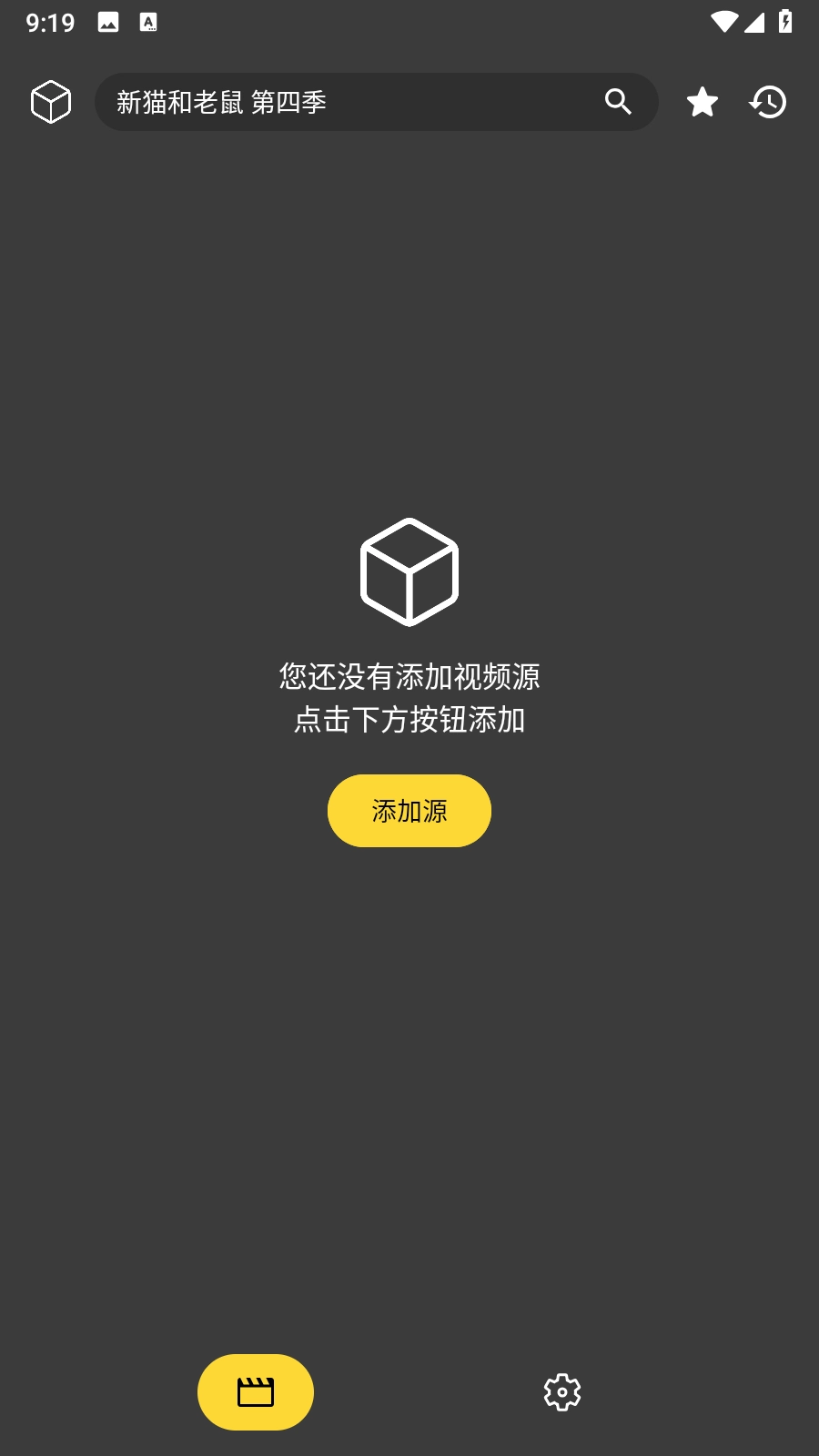The width and height of the screenshot is (819, 1456).
Task: Open the settings gear tab
Action: point(562,1392)
